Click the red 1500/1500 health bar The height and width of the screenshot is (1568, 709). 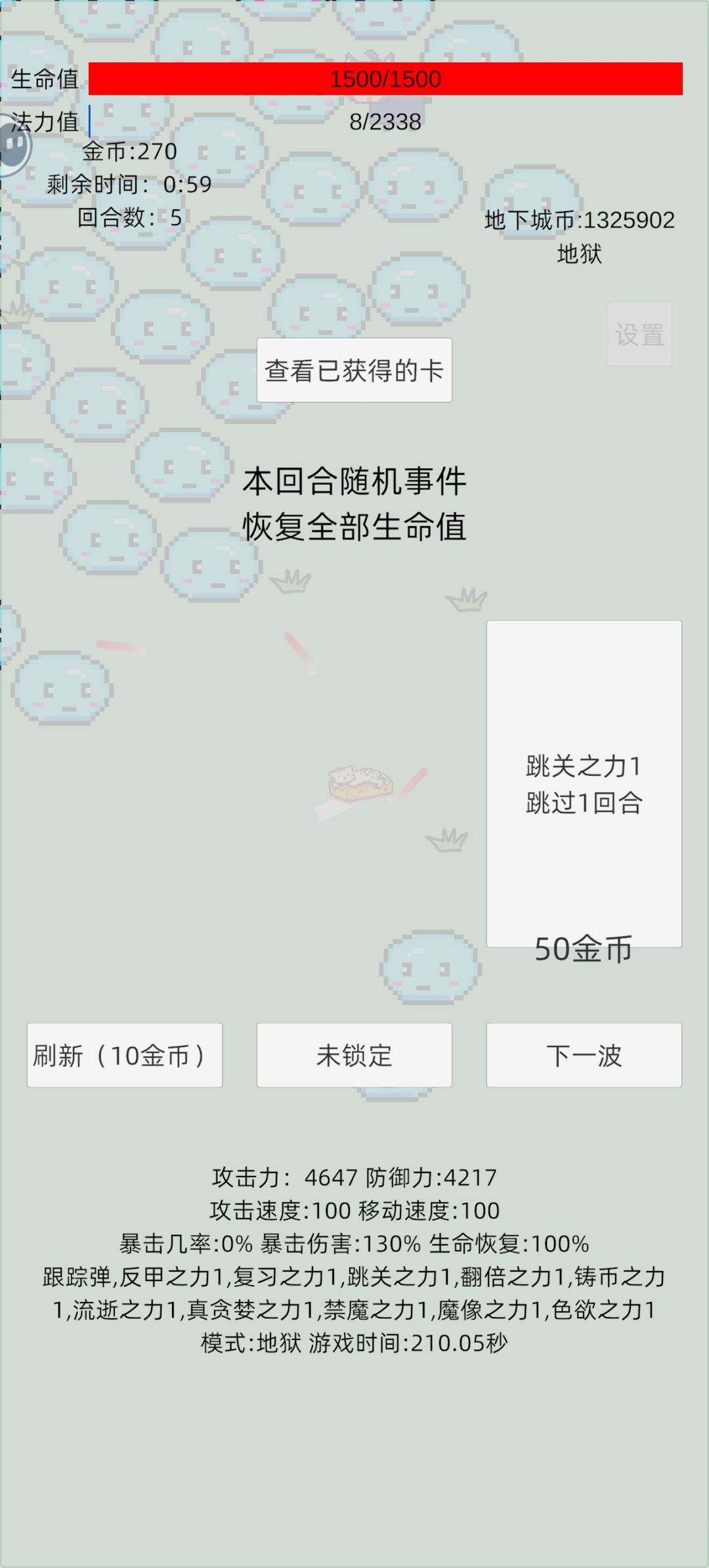tap(387, 79)
